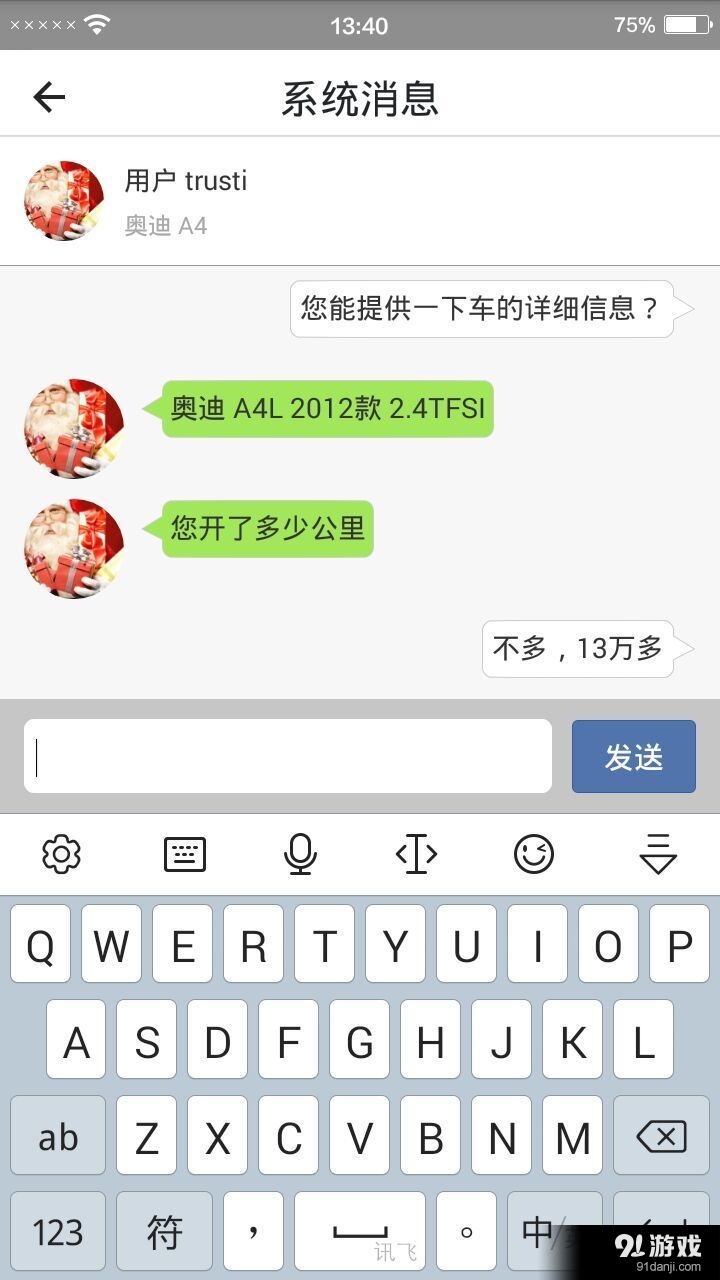Tap the username 用户 trusti
720x1280 pixels.
click(x=186, y=181)
